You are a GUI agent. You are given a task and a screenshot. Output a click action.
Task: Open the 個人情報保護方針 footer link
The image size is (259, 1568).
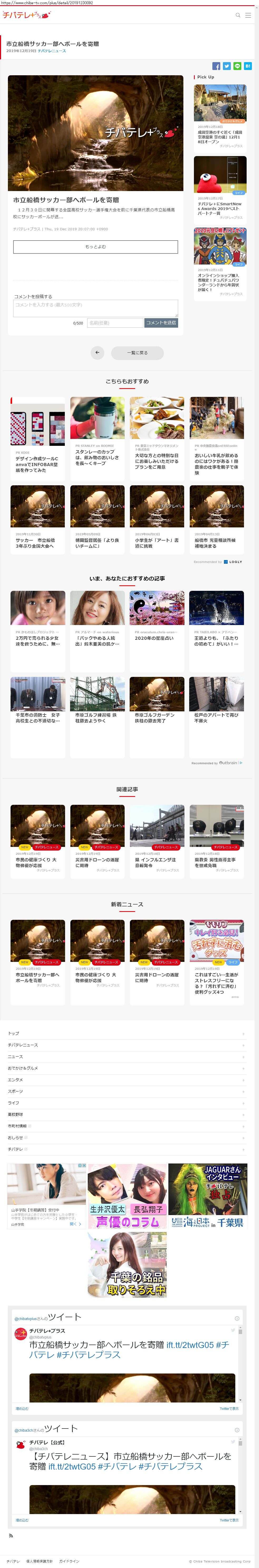(x=39, y=1561)
